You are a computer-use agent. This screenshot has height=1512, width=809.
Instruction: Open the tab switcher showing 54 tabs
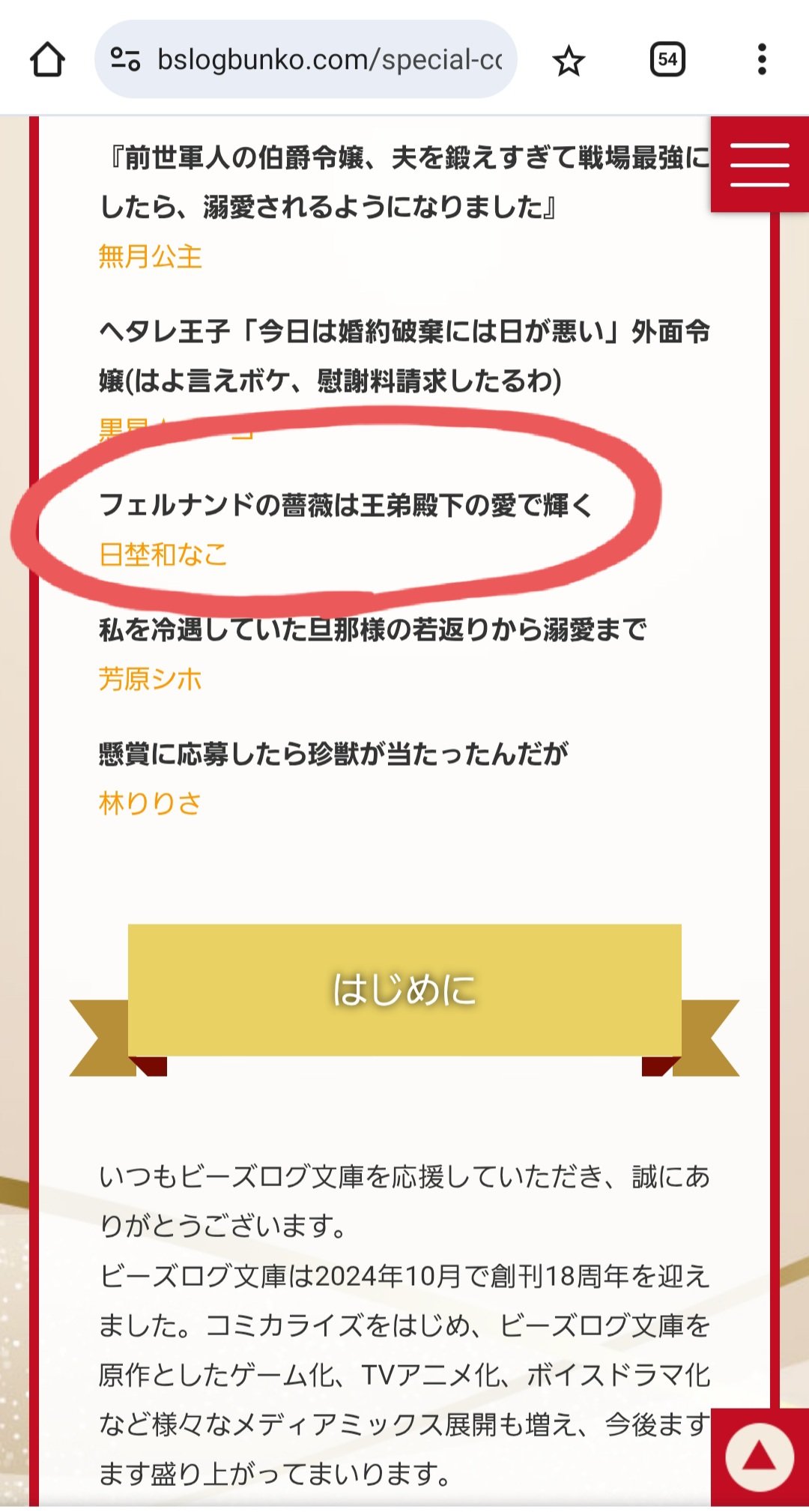[667, 60]
